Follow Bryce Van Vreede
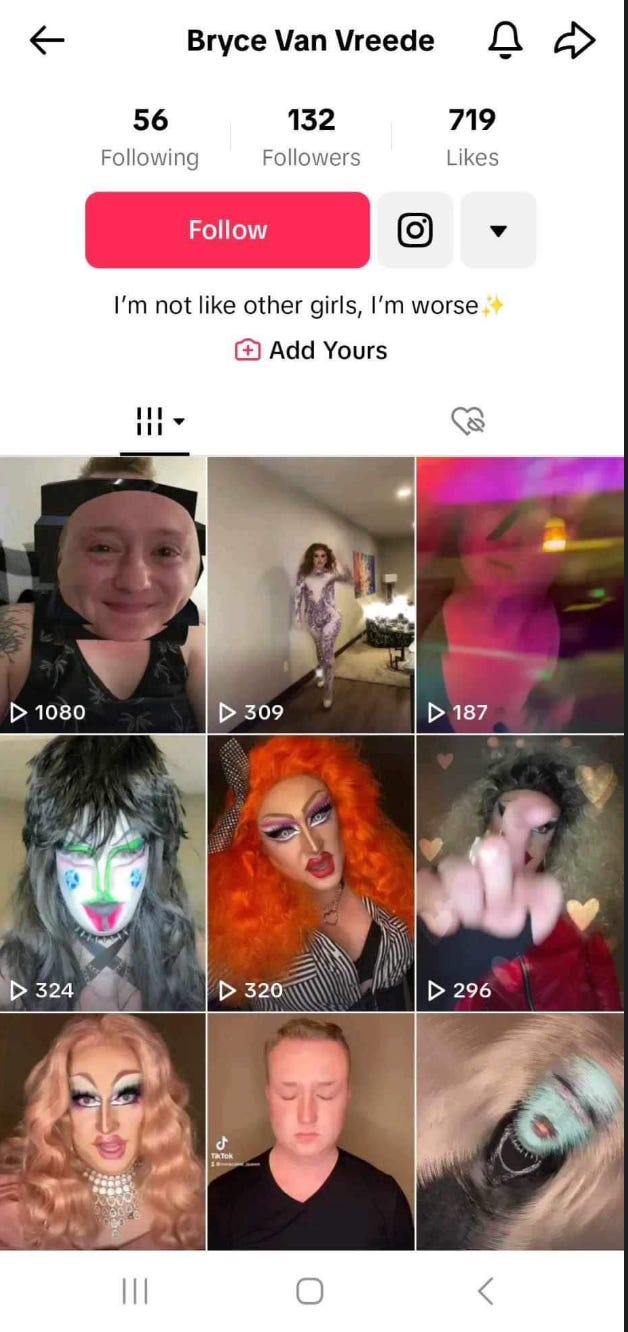The image size is (628, 1332). tap(227, 230)
